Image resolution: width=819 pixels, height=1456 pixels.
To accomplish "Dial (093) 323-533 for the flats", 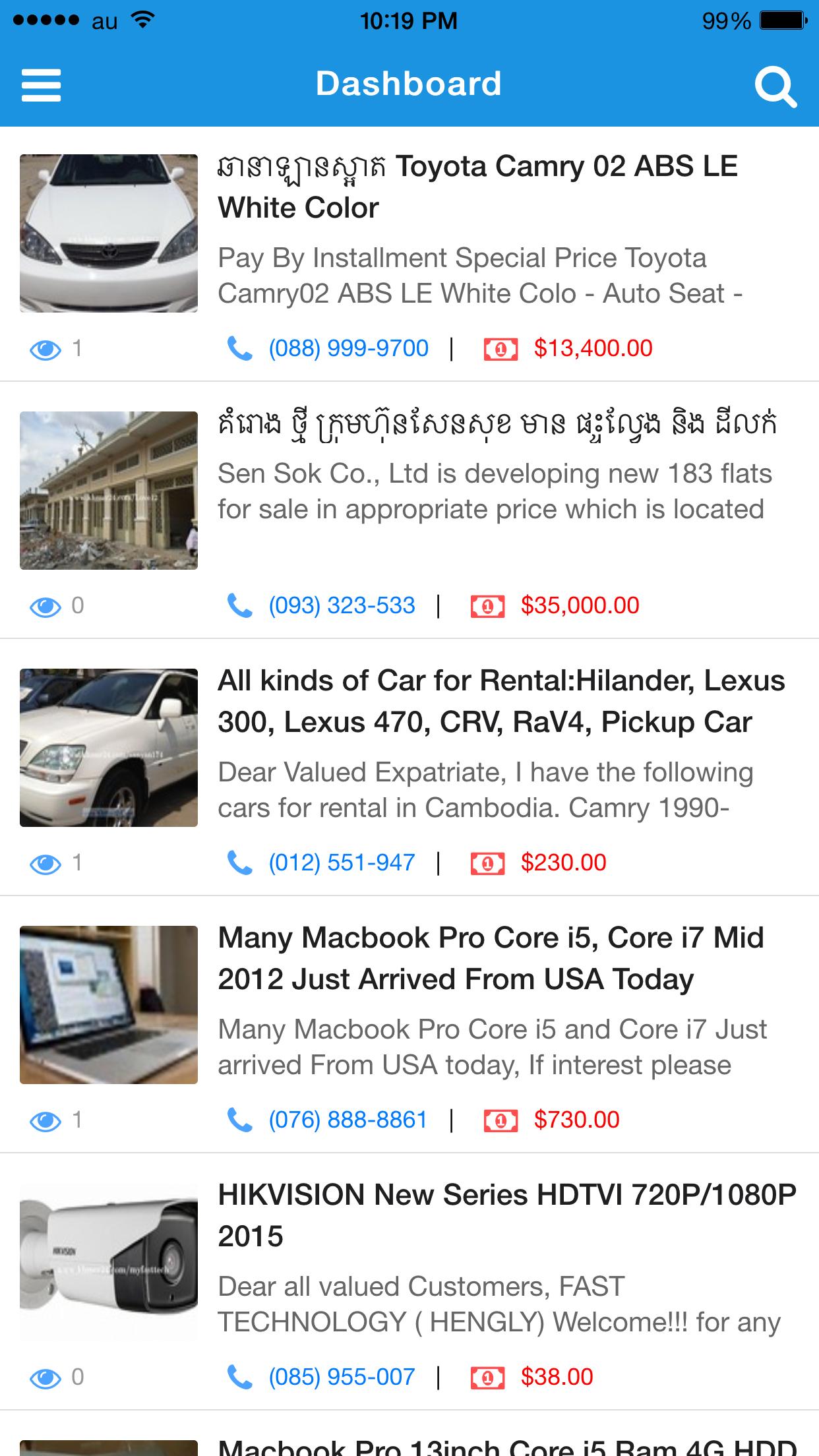I will coord(341,605).
